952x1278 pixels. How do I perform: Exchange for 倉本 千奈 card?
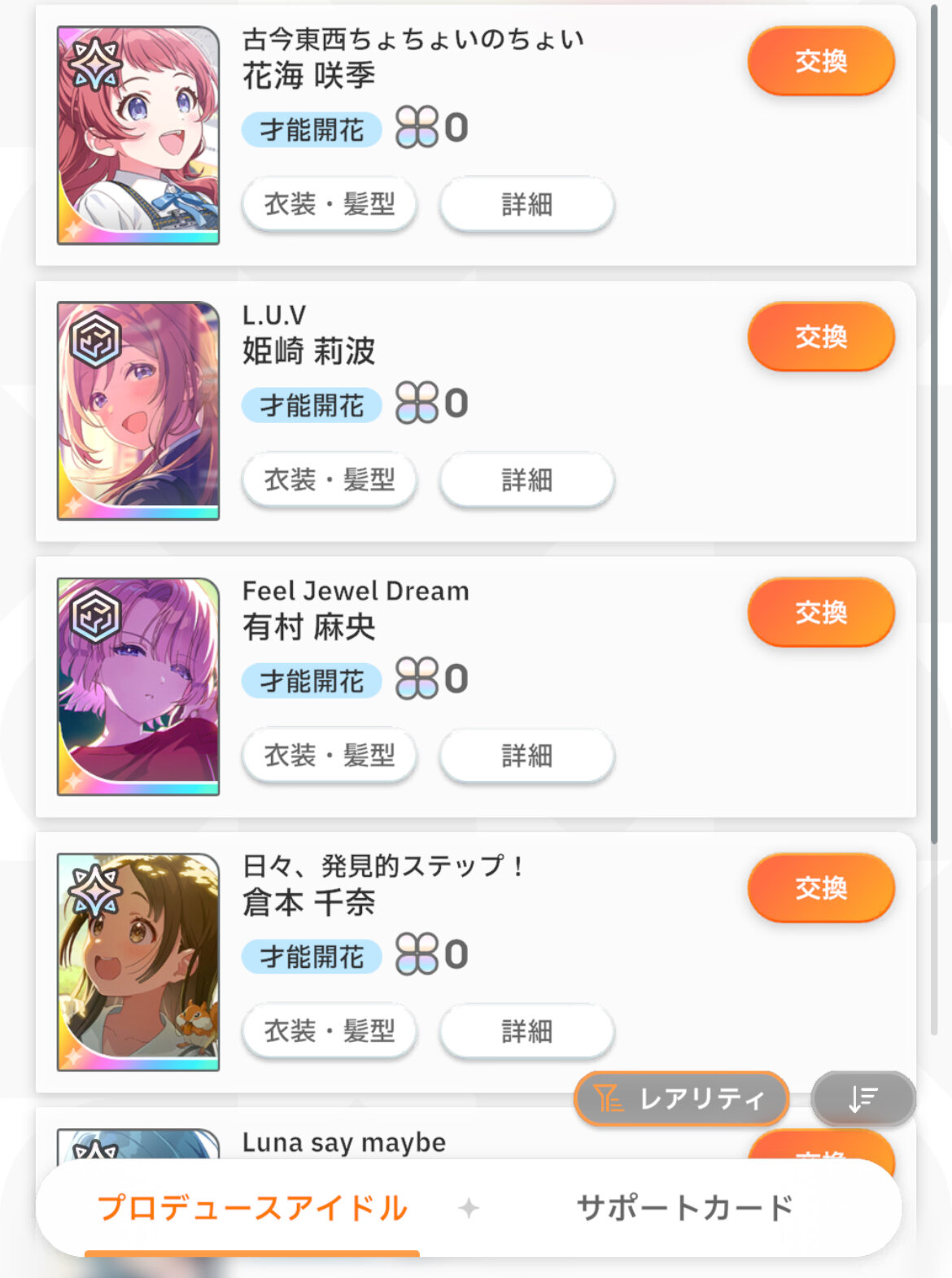(820, 888)
